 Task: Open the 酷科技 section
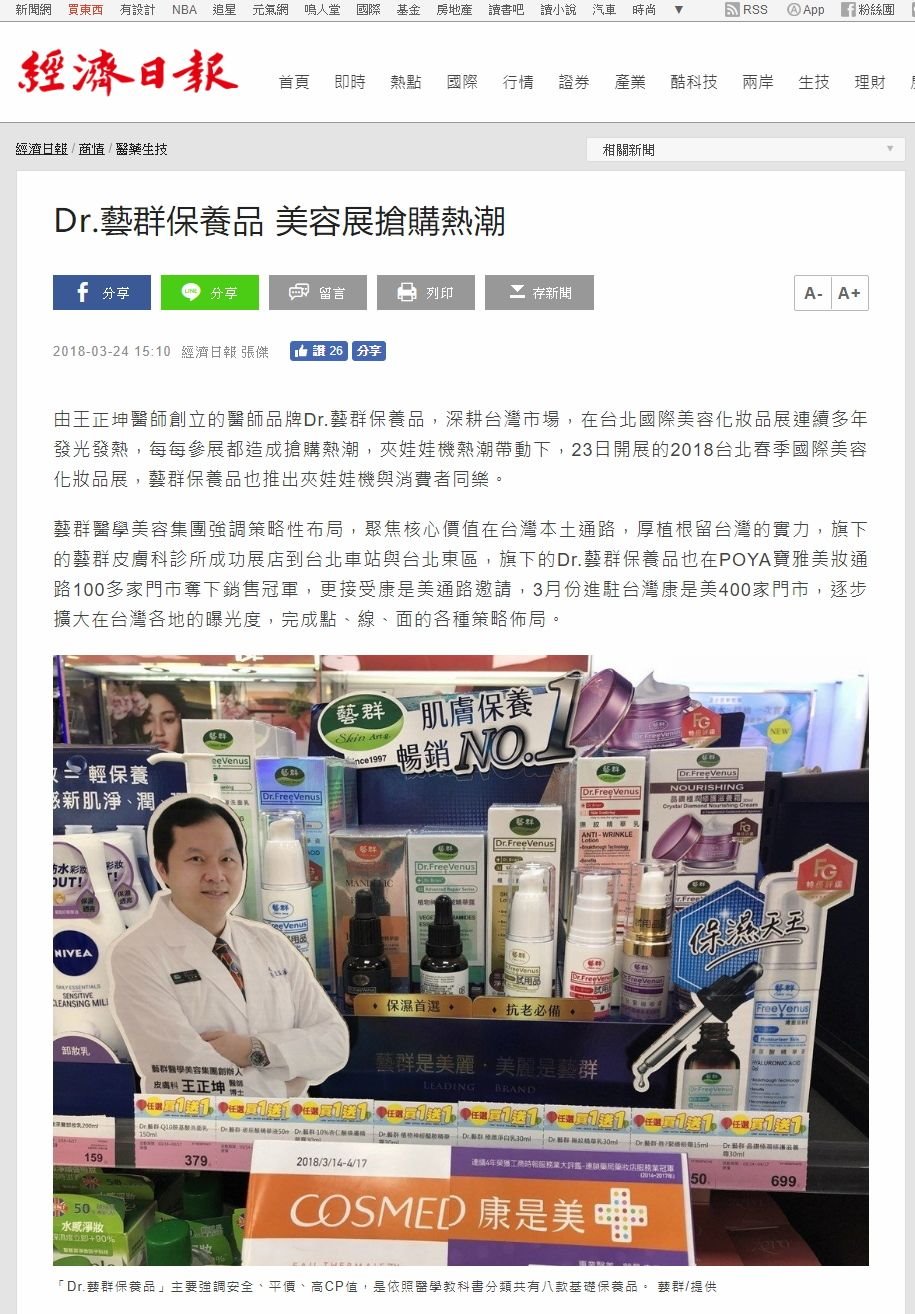[x=694, y=82]
